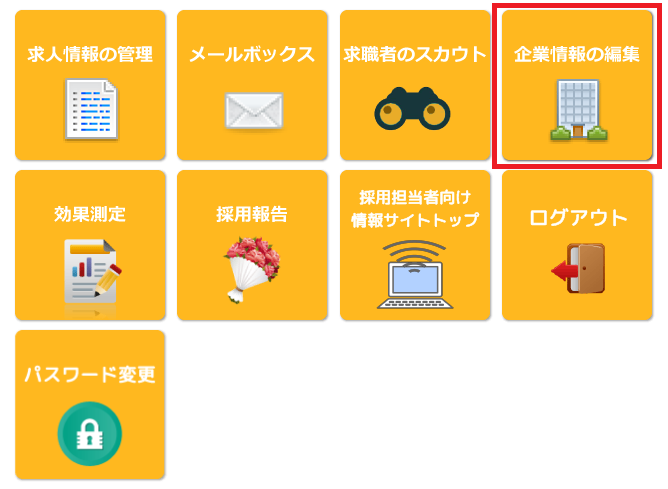Open 求人情報の管理 tile
This screenshot has width=668, height=489.
[x=90, y=85]
